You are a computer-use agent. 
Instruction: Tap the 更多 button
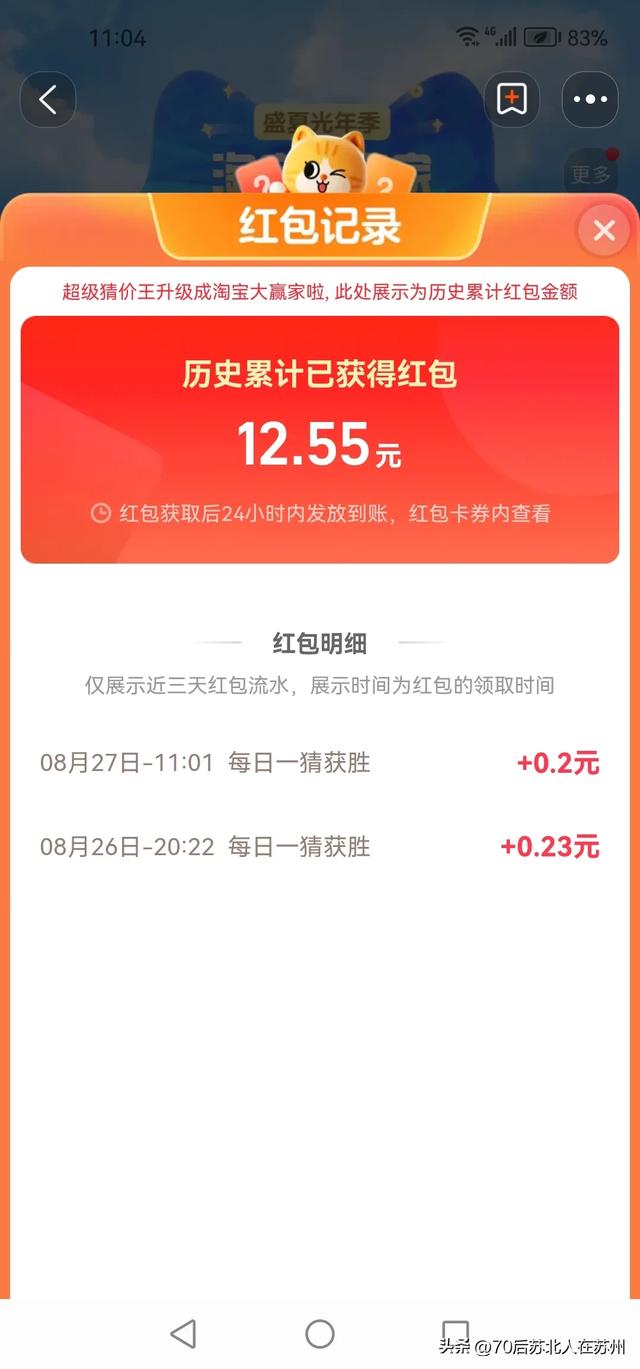(590, 174)
